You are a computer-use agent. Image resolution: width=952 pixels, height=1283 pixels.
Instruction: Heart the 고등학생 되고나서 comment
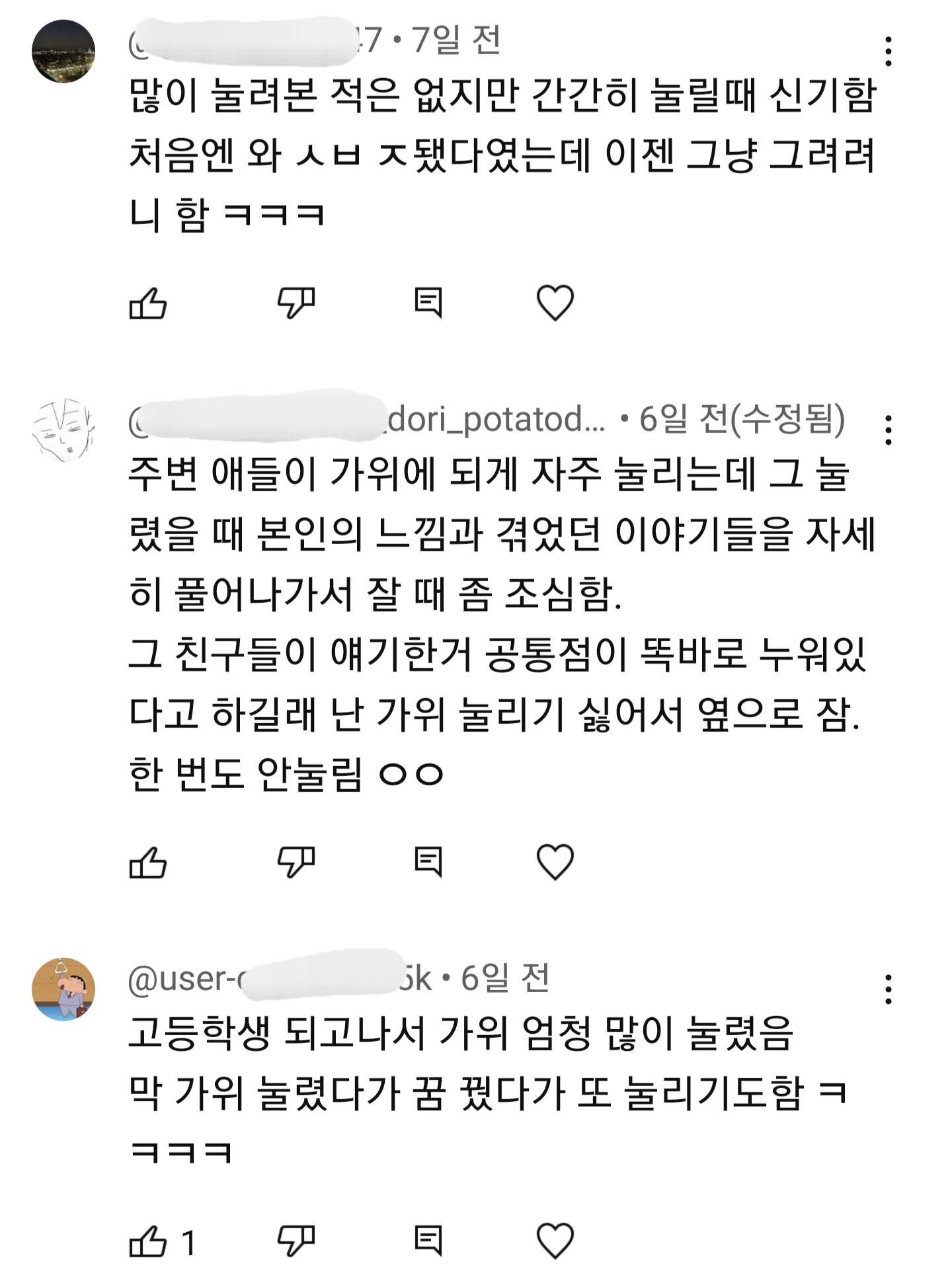pyautogui.click(x=555, y=1240)
